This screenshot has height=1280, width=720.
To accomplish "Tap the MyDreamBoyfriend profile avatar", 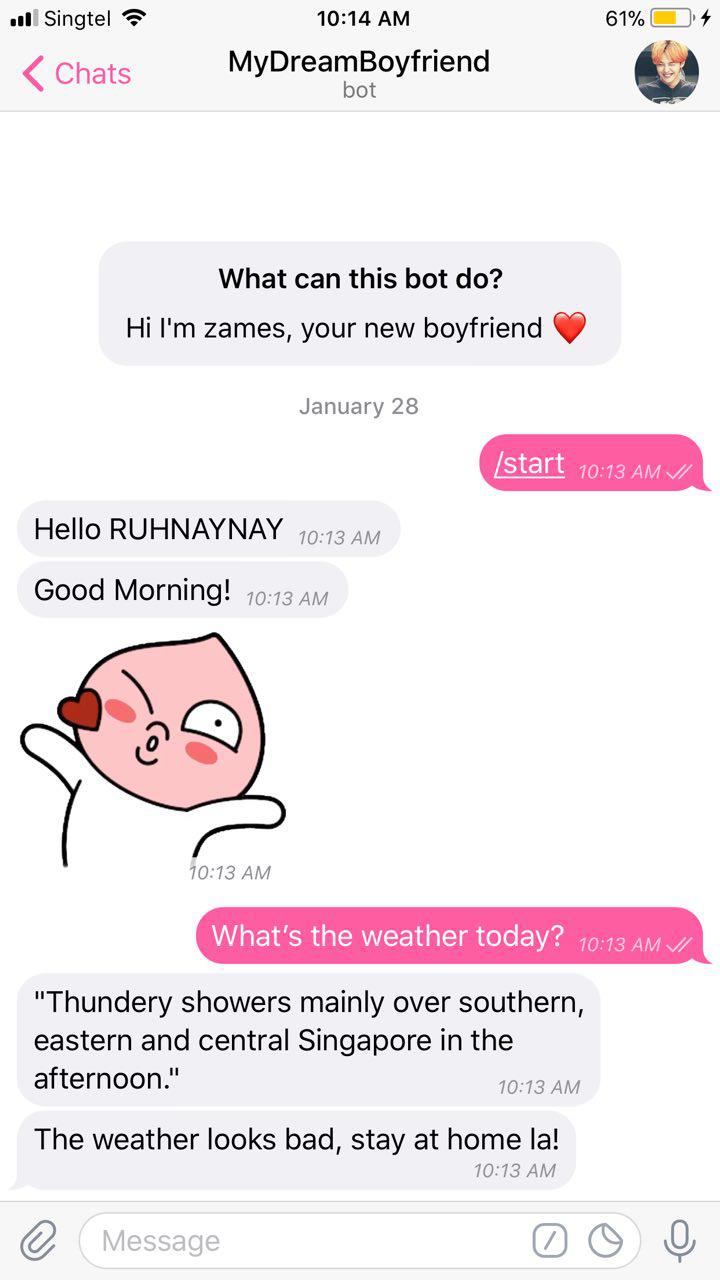I will (x=667, y=73).
